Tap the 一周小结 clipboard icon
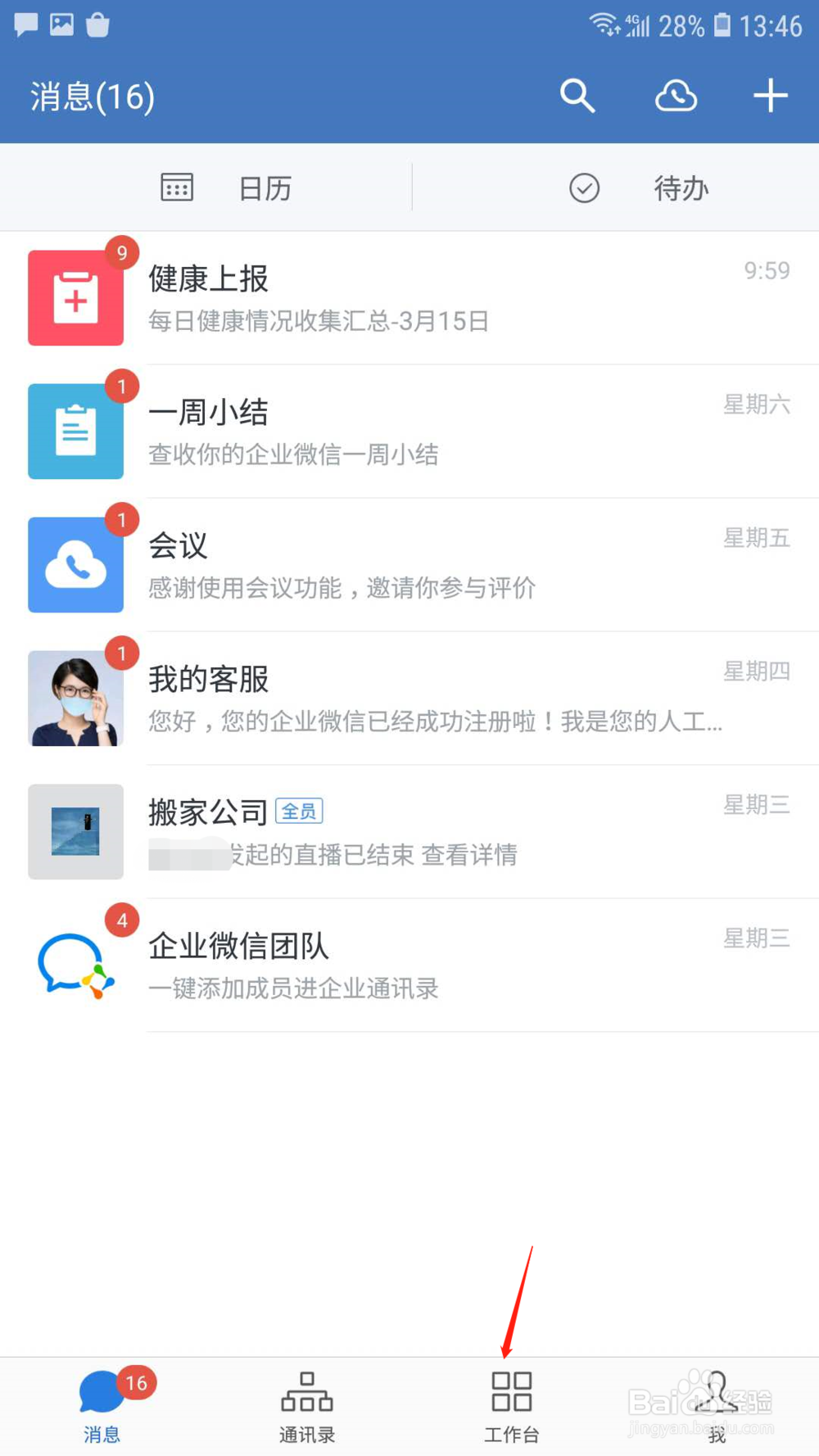This screenshot has width=819, height=1456. tap(75, 431)
